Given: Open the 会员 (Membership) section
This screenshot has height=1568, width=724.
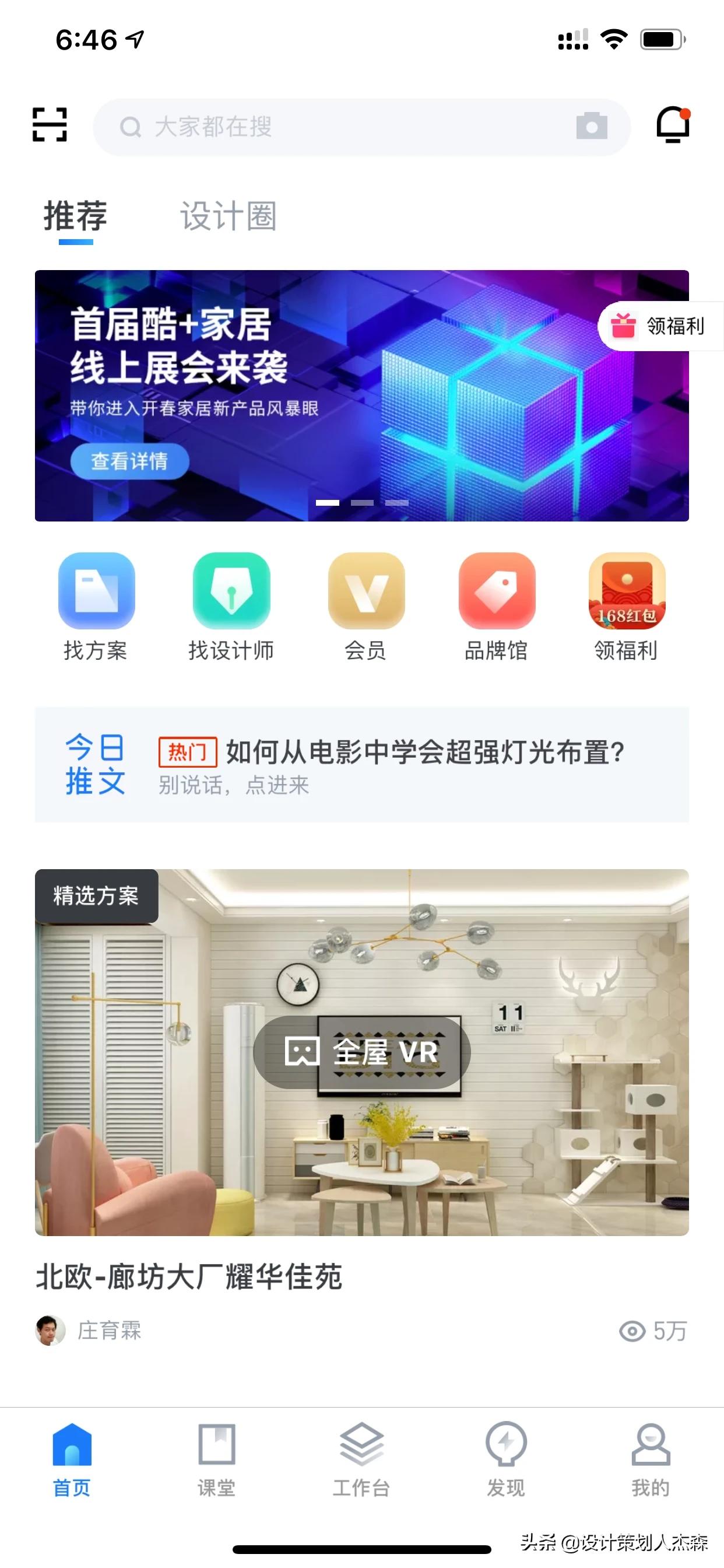Looking at the screenshot, I should [365, 590].
